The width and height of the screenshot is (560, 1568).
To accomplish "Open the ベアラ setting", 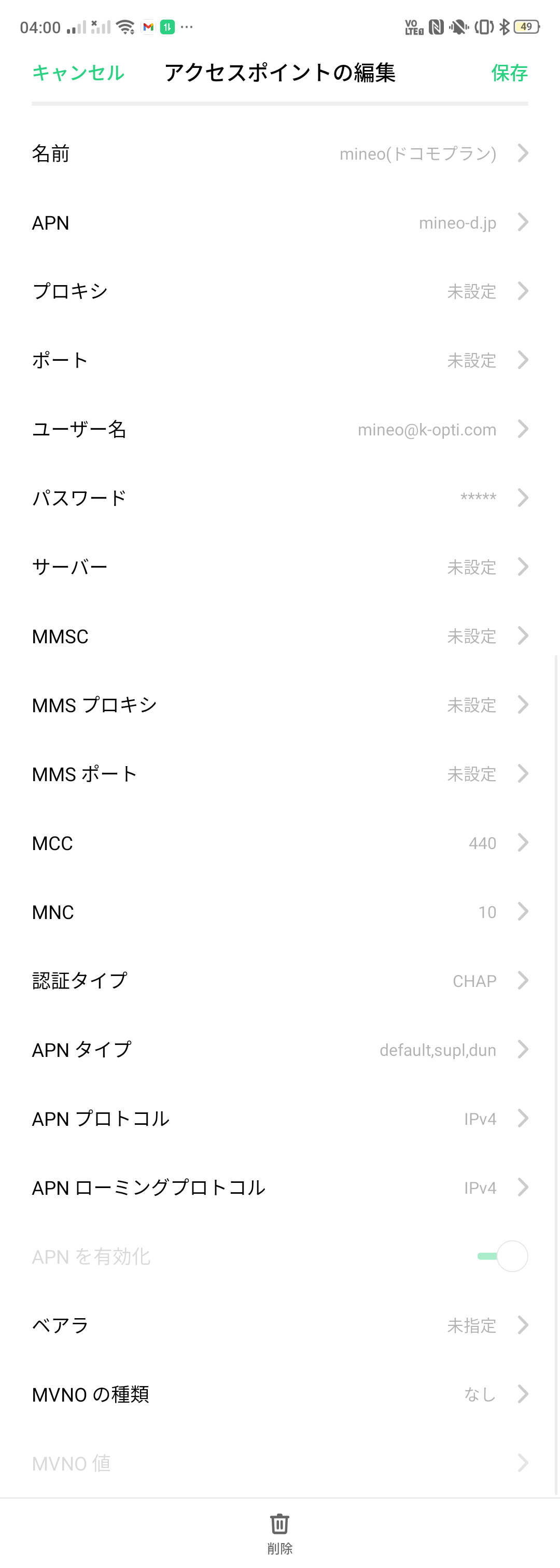I will 280,1325.
